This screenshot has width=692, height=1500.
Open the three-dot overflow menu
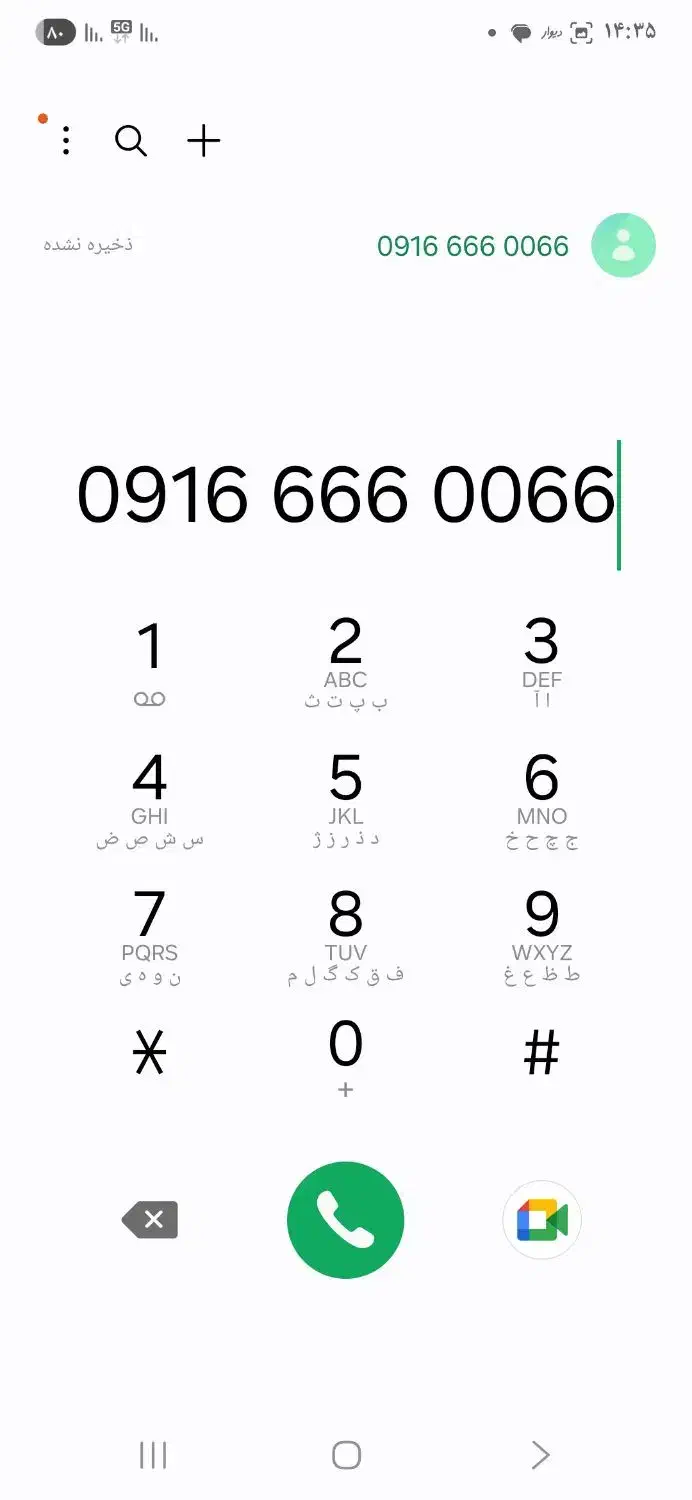pos(66,141)
